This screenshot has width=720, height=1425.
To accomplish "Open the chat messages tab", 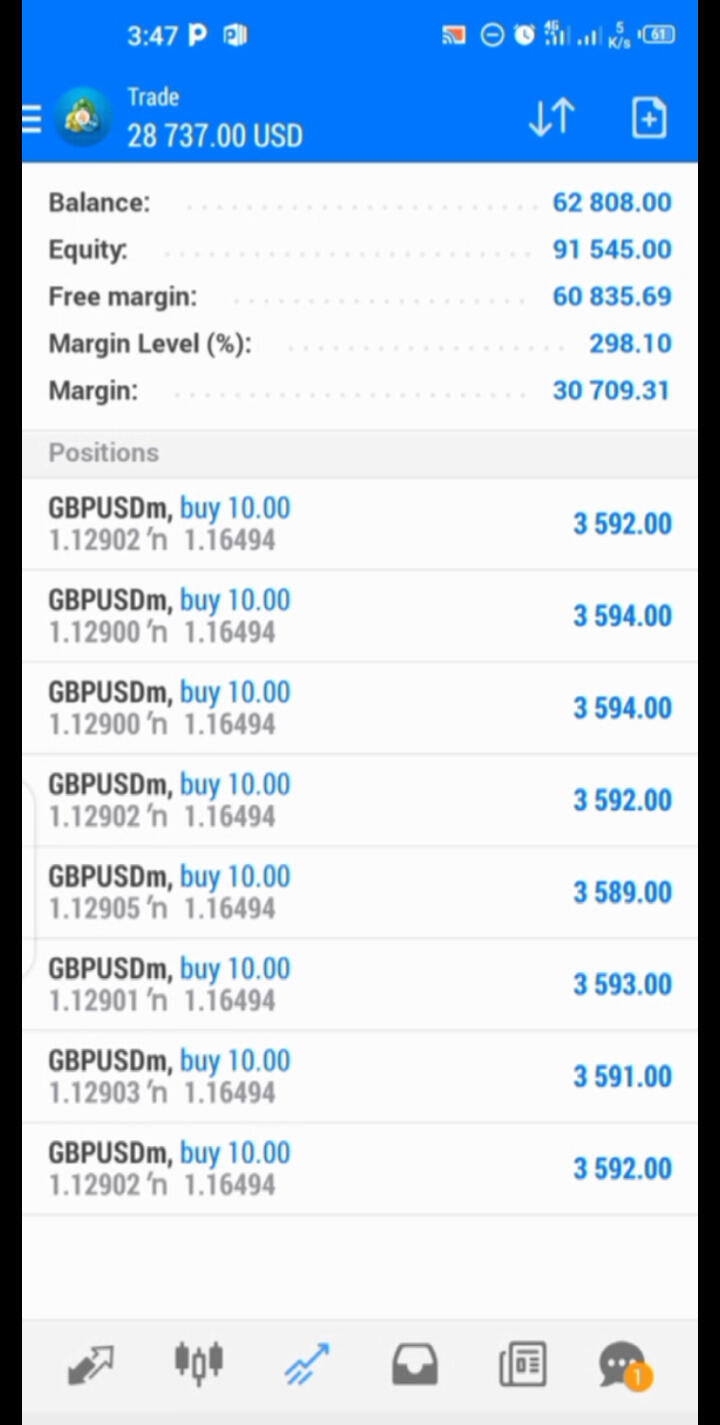I will (x=624, y=1364).
